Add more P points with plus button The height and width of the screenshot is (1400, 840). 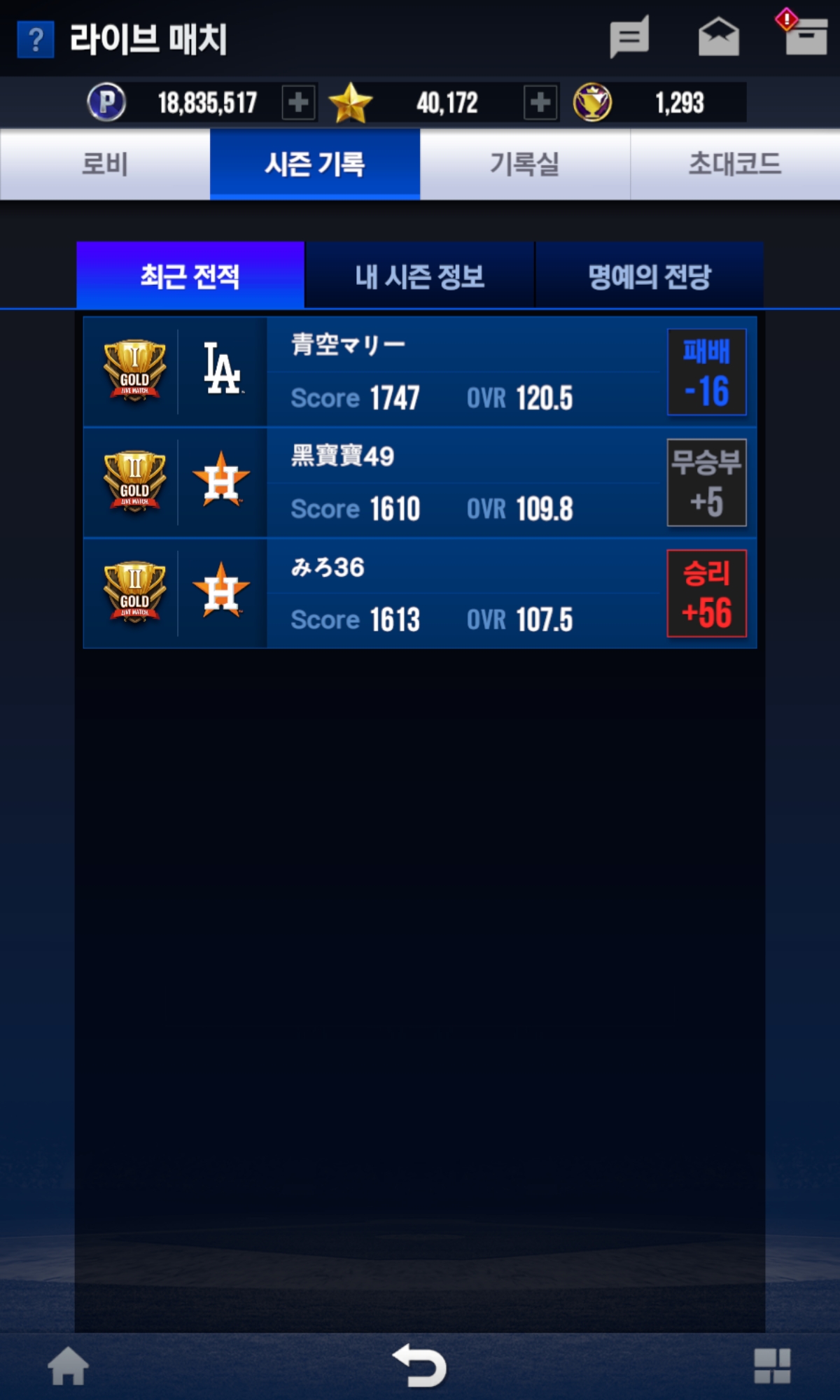298,103
